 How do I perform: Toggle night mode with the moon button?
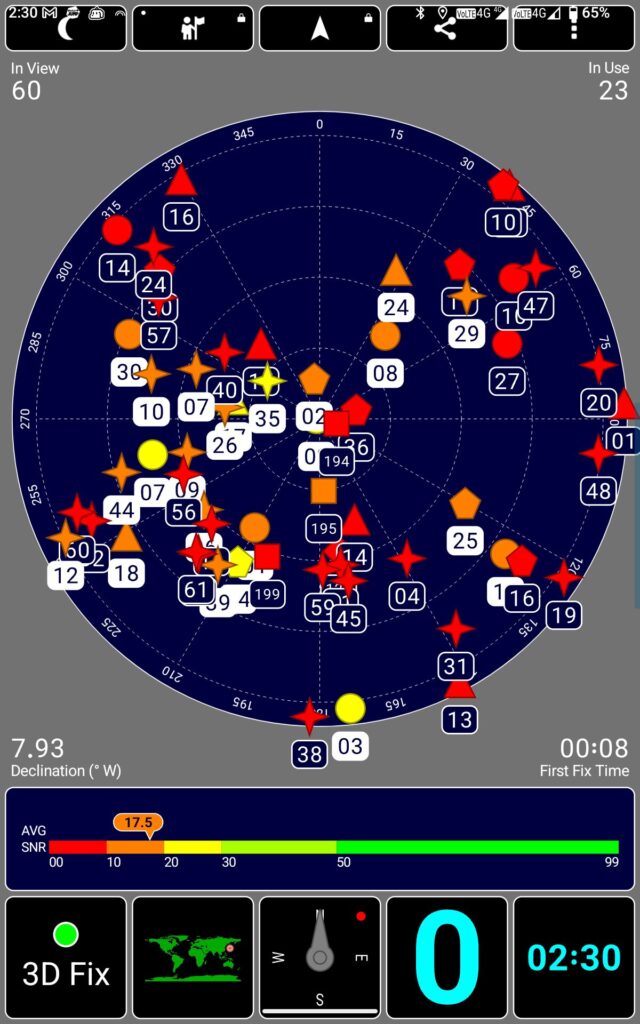click(65, 28)
